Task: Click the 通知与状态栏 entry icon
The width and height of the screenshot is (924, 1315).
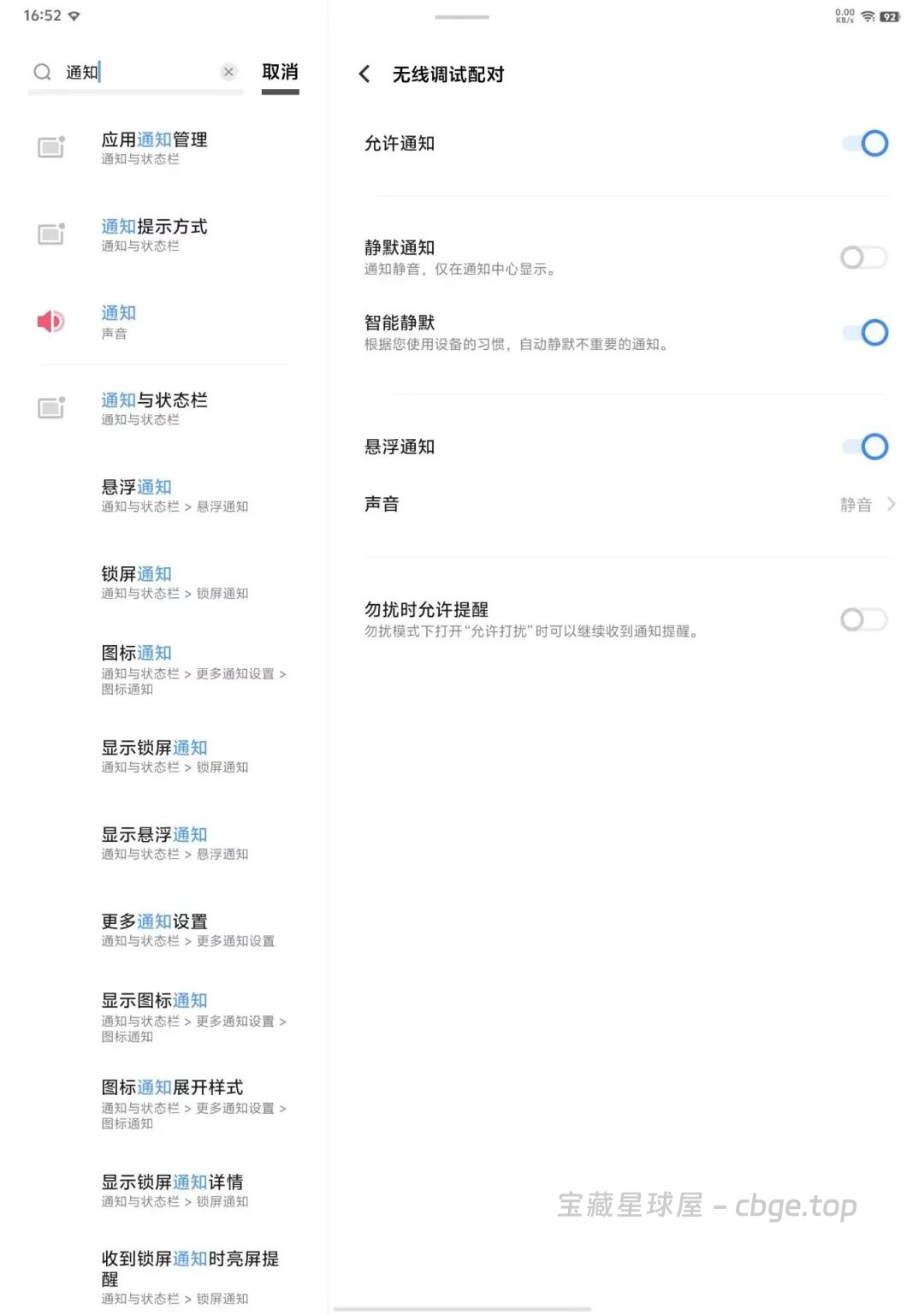Action: click(x=50, y=407)
